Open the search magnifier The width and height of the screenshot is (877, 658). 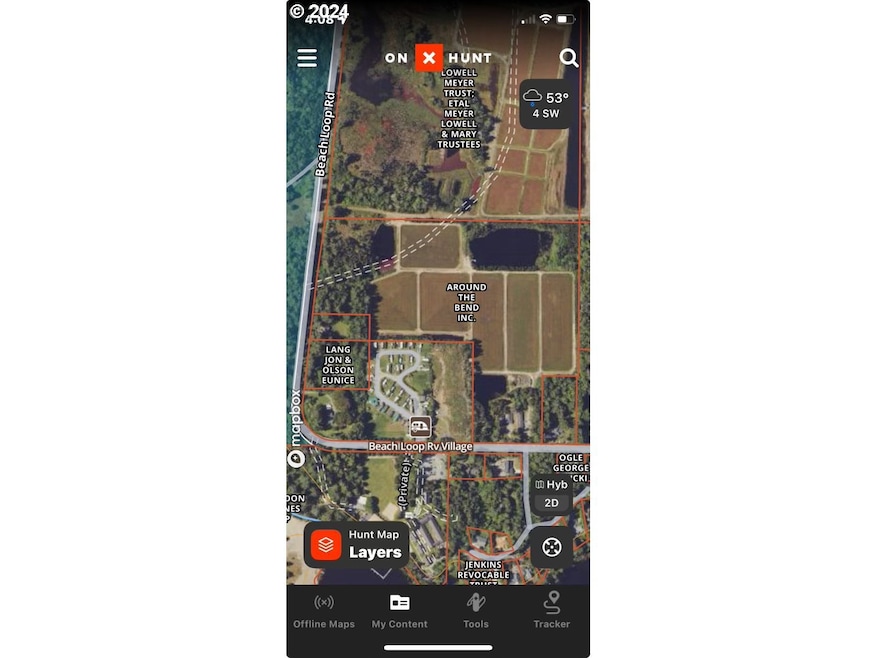569,58
